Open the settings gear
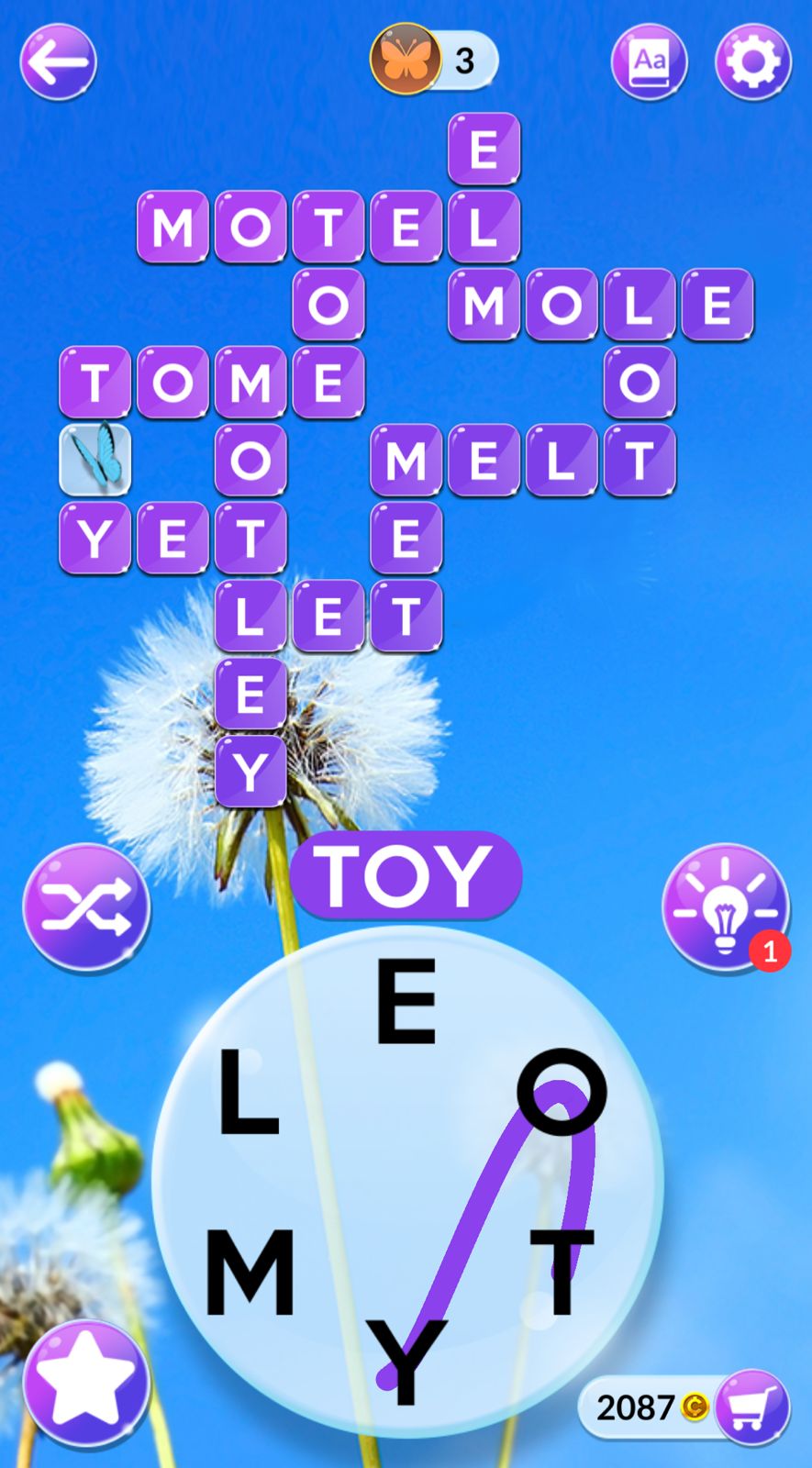The width and height of the screenshot is (812, 1468). pos(752,62)
